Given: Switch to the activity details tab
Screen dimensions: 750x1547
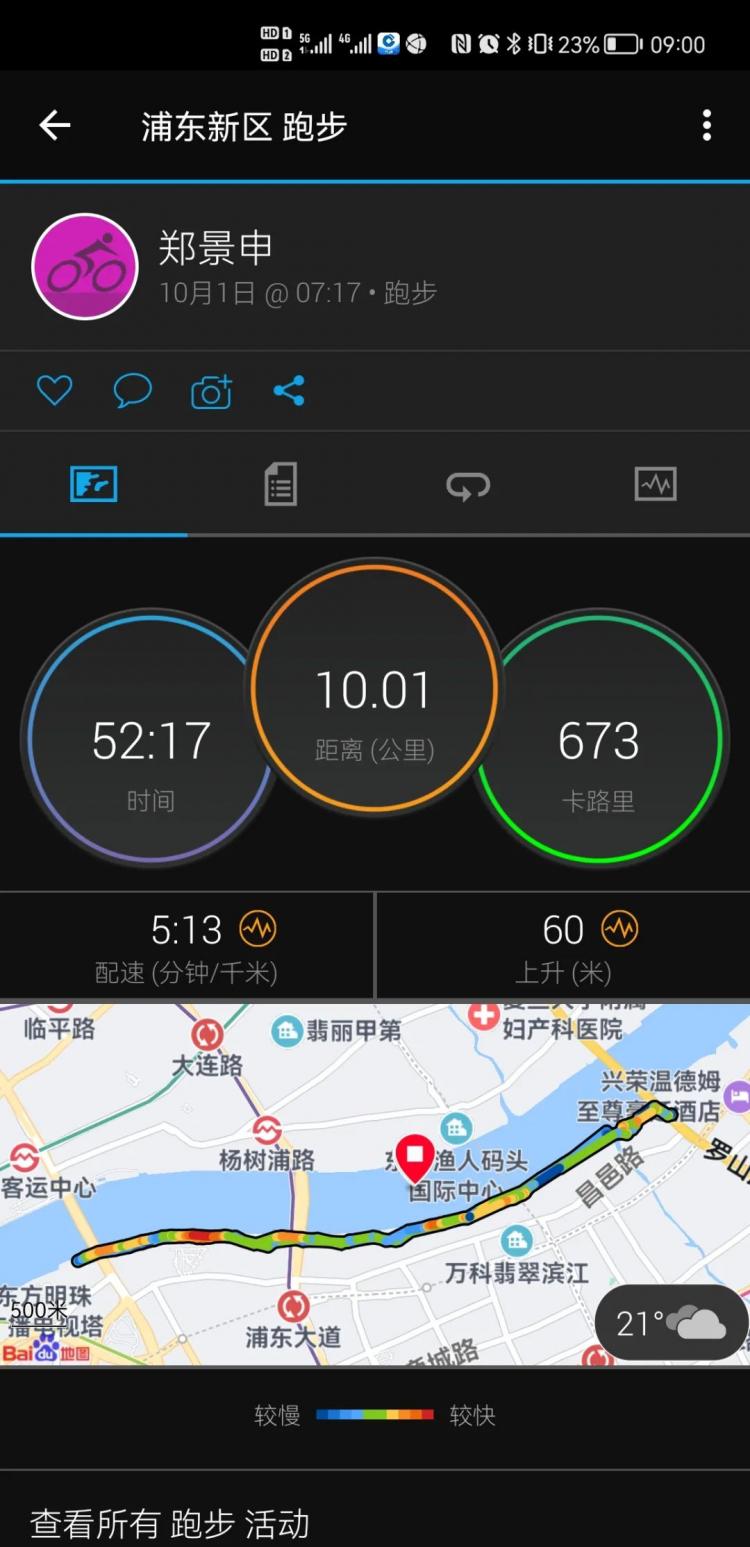Looking at the screenshot, I should (280, 485).
